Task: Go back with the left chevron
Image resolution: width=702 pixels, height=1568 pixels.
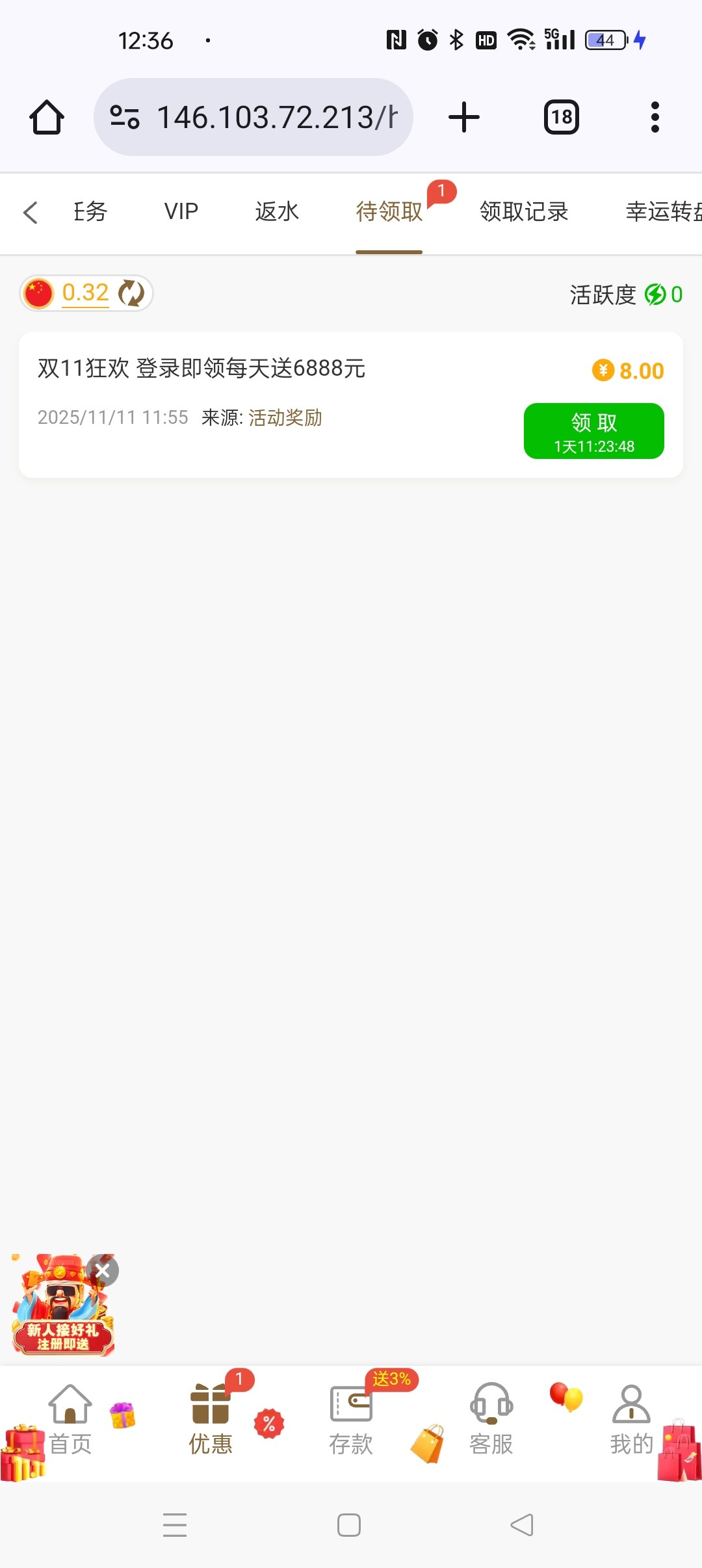Action: click(x=31, y=213)
